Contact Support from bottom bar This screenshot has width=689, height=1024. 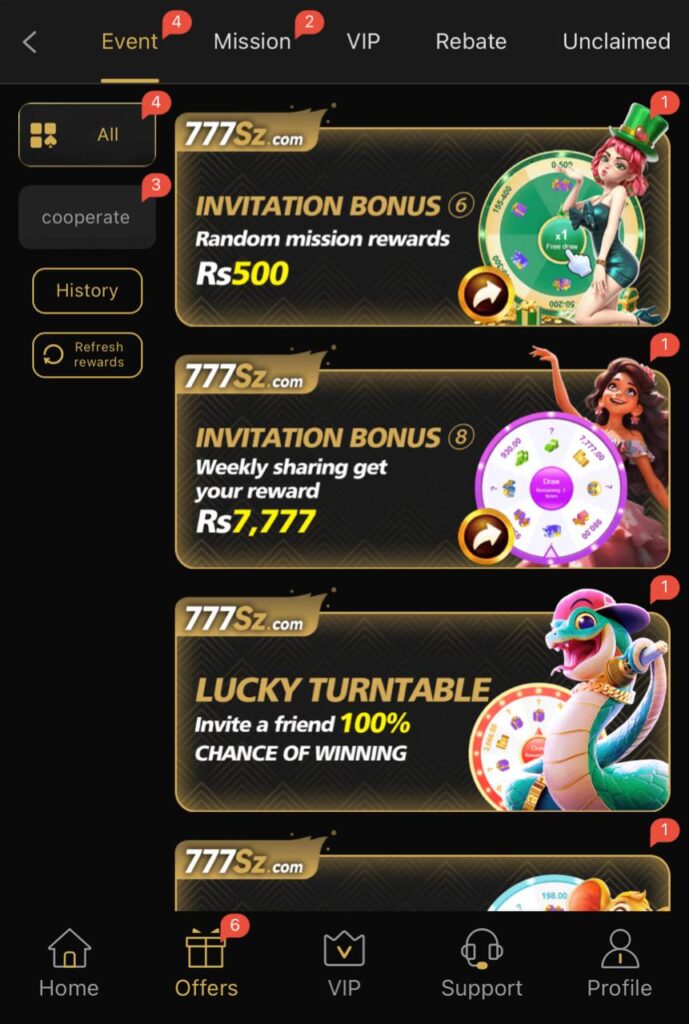482,963
